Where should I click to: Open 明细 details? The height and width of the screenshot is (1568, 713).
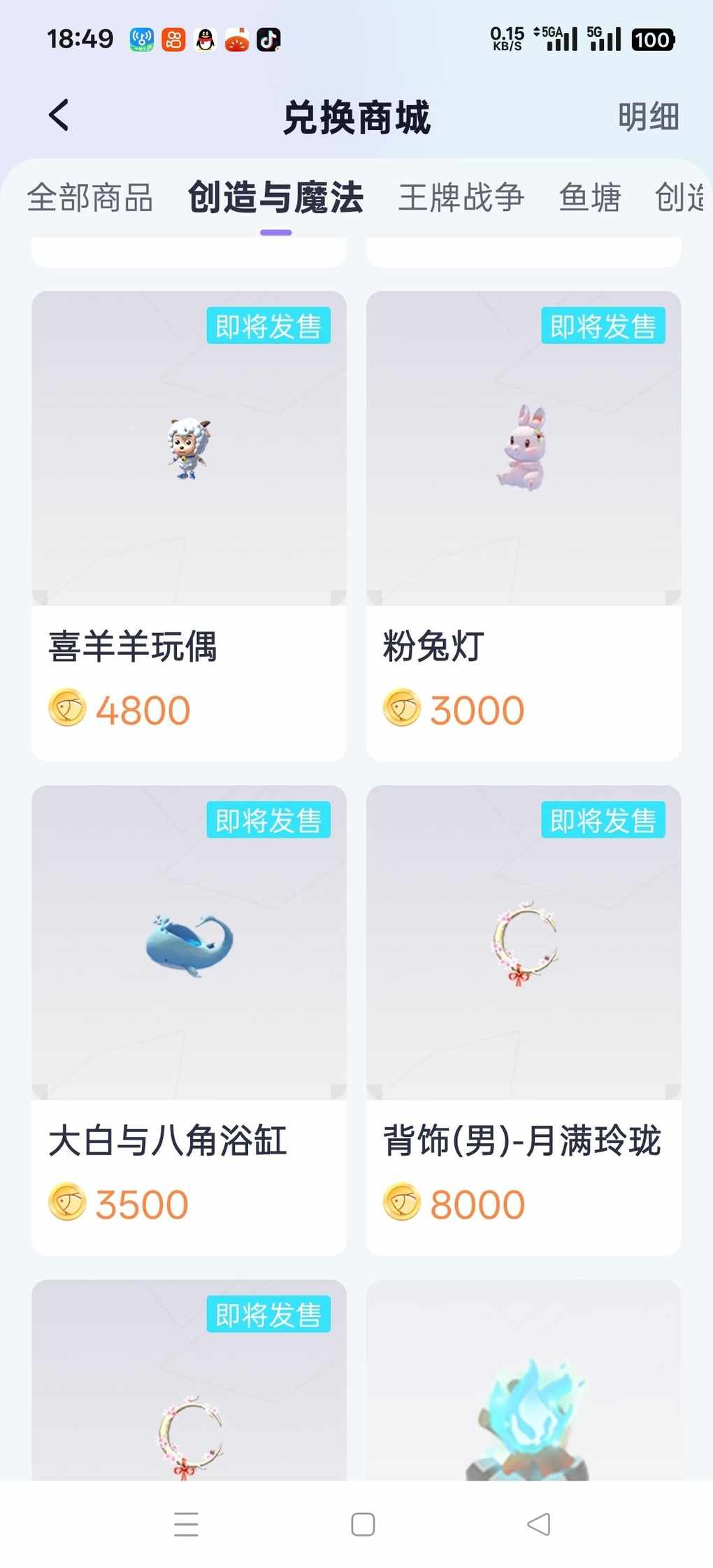point(648,117)
